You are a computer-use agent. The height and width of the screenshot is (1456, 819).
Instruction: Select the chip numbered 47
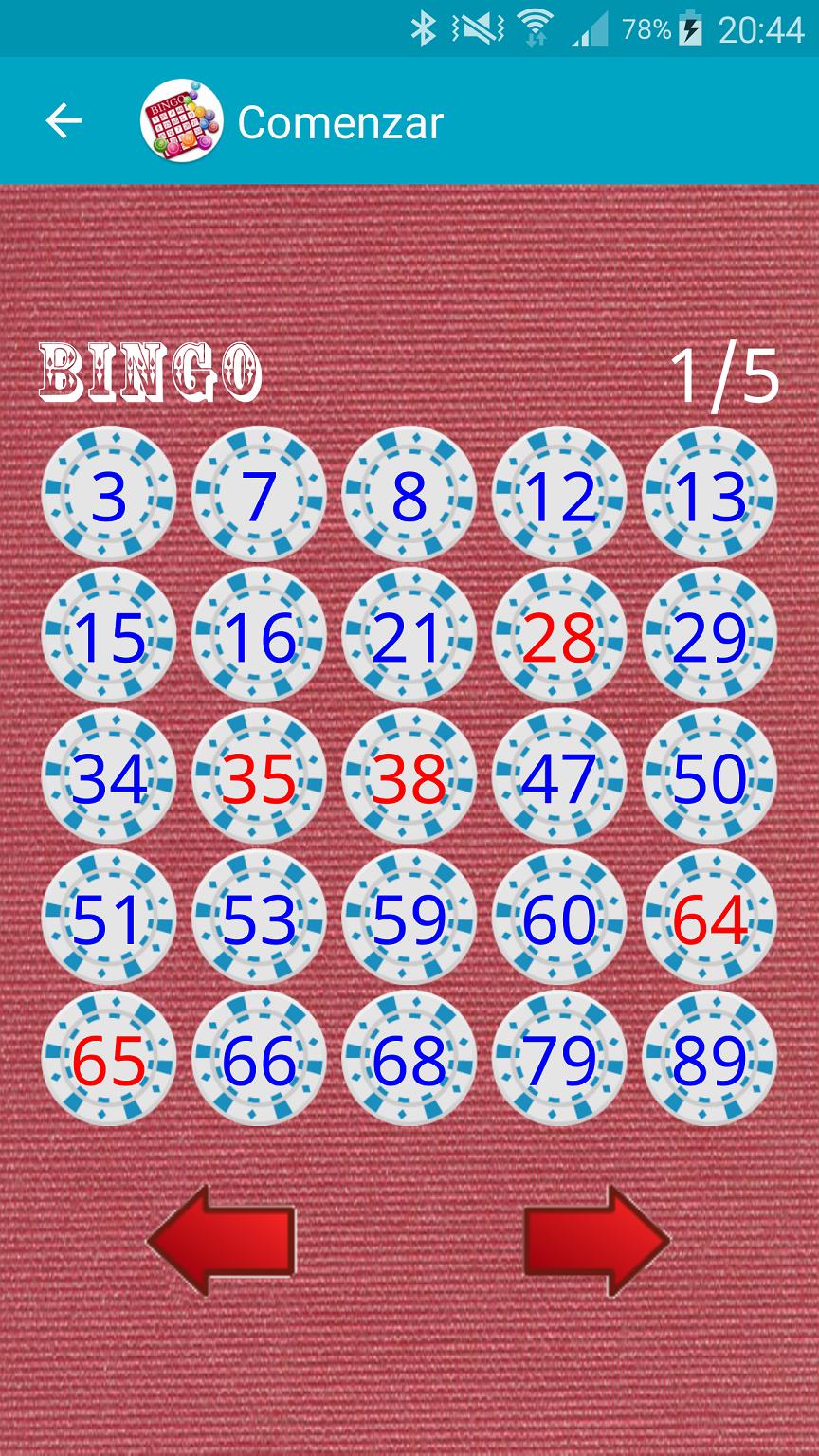[x=559, y=777]
